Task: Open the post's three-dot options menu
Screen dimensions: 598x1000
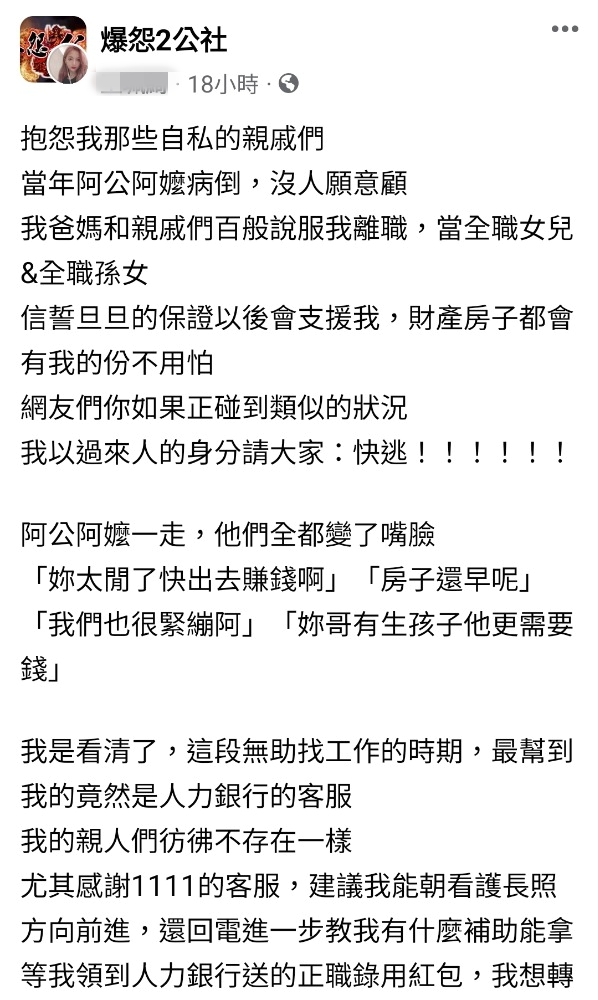Action: 565,29
